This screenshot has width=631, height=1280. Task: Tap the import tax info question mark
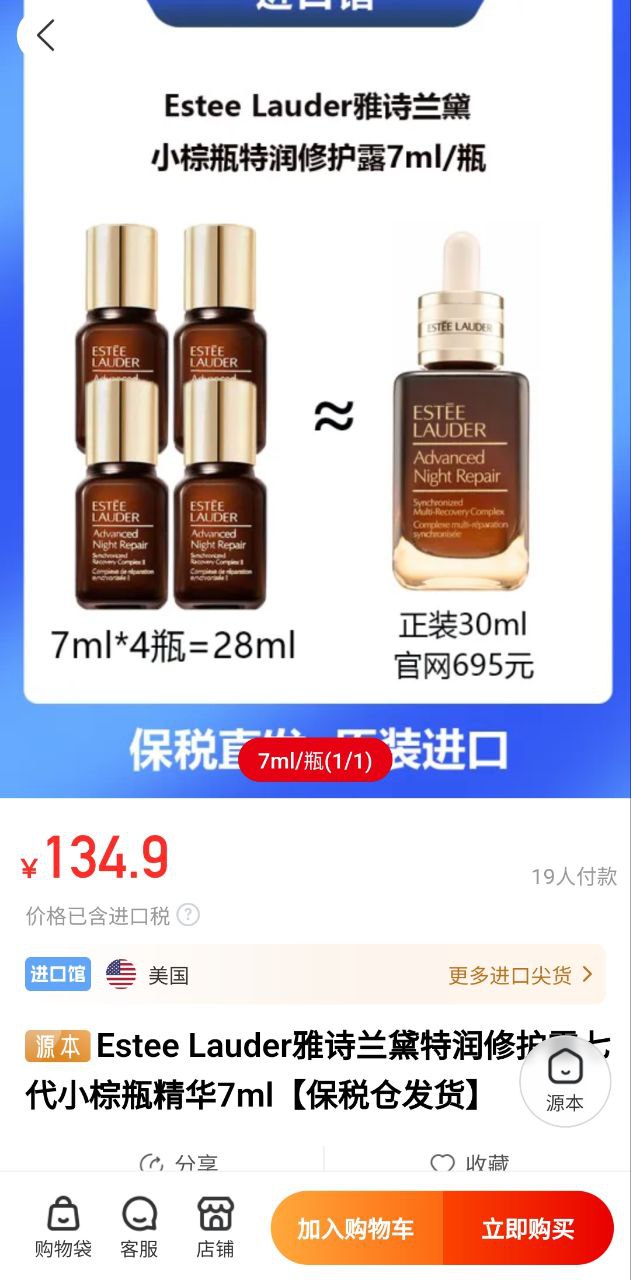(x=188, y=915)
